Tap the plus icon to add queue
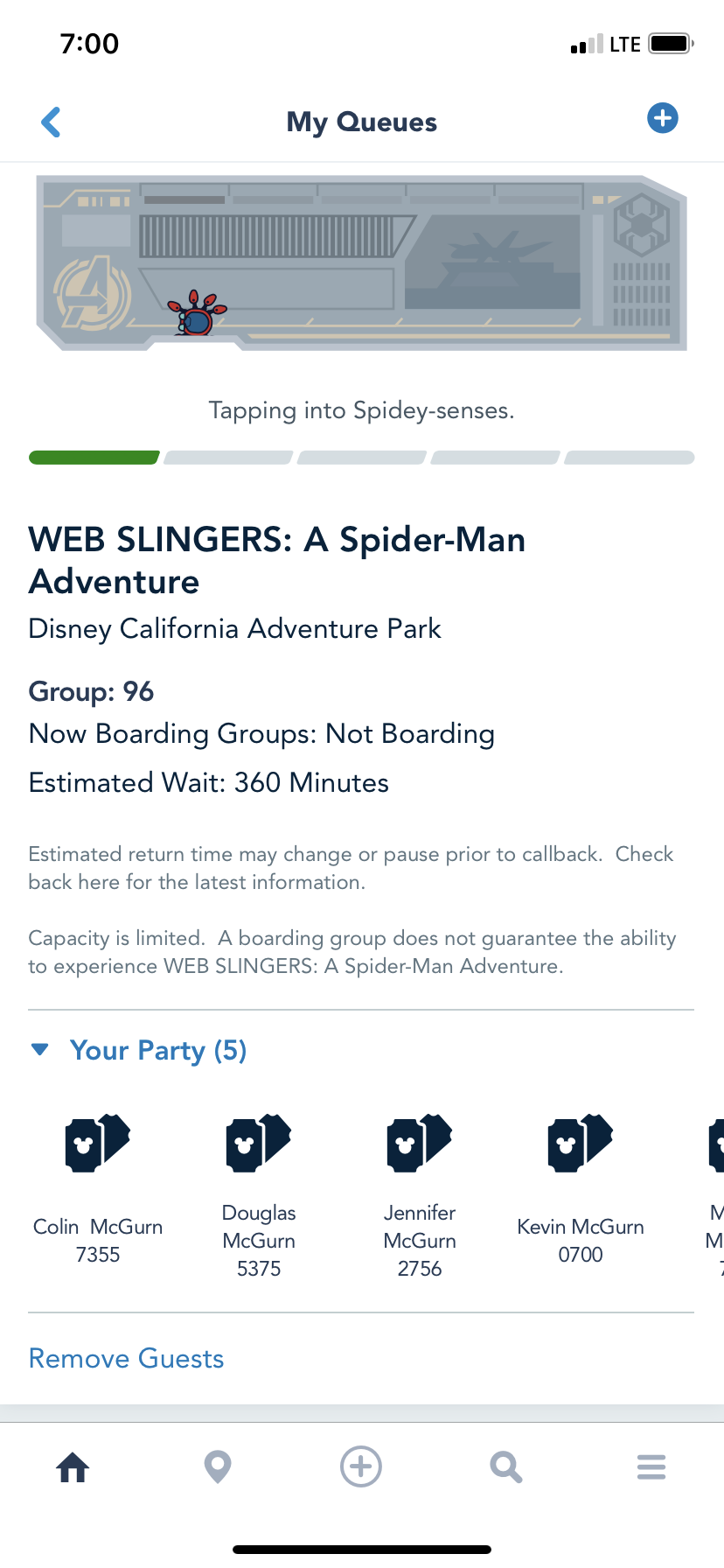Image resolution: width=724 pixels, height=1568 pixels. (662, 118)
